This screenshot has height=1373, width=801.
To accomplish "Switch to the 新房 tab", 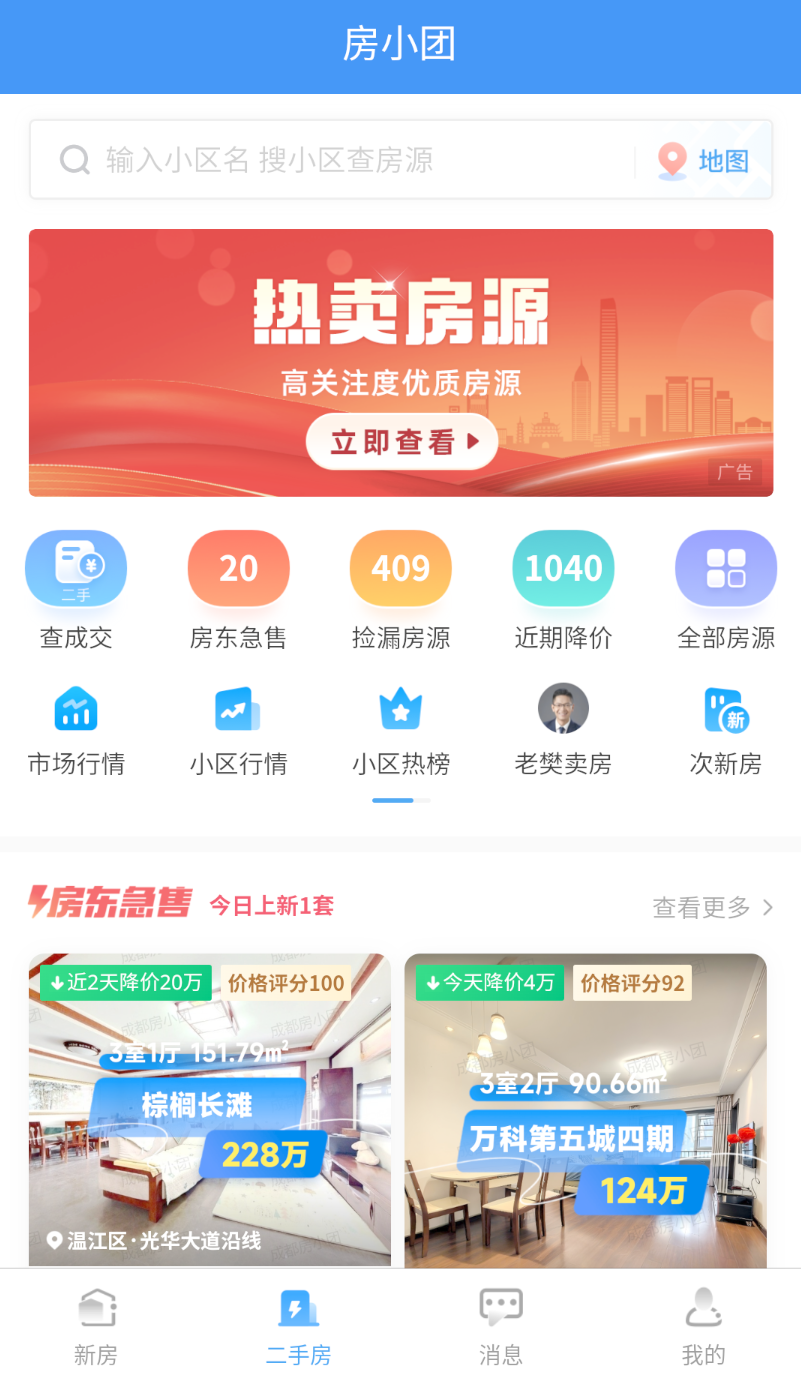I will 97,1325.
